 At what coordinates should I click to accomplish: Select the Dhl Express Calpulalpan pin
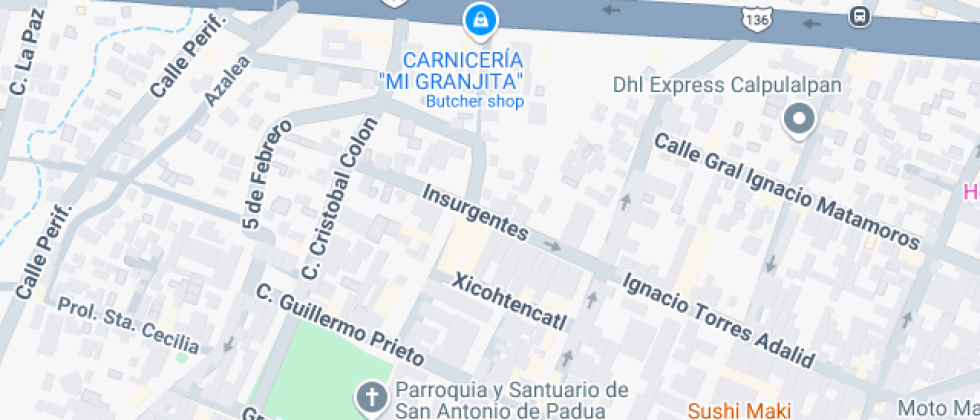tap(799, 122)
